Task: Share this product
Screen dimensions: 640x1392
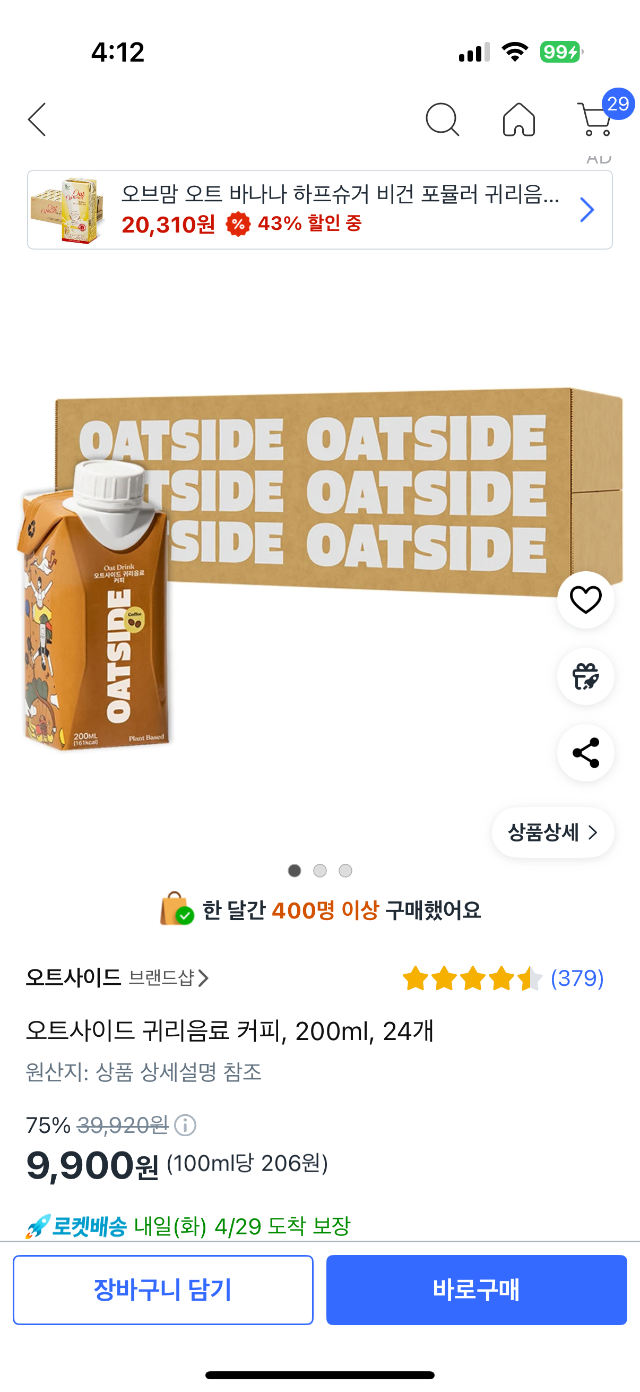Action: 585,753
